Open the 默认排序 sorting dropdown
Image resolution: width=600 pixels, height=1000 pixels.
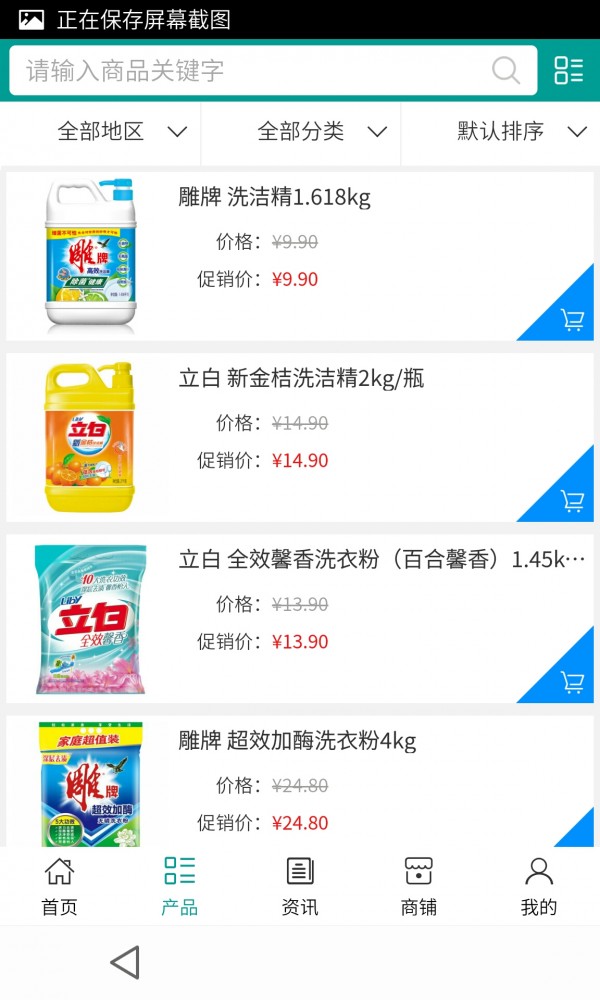pos(520,131)
